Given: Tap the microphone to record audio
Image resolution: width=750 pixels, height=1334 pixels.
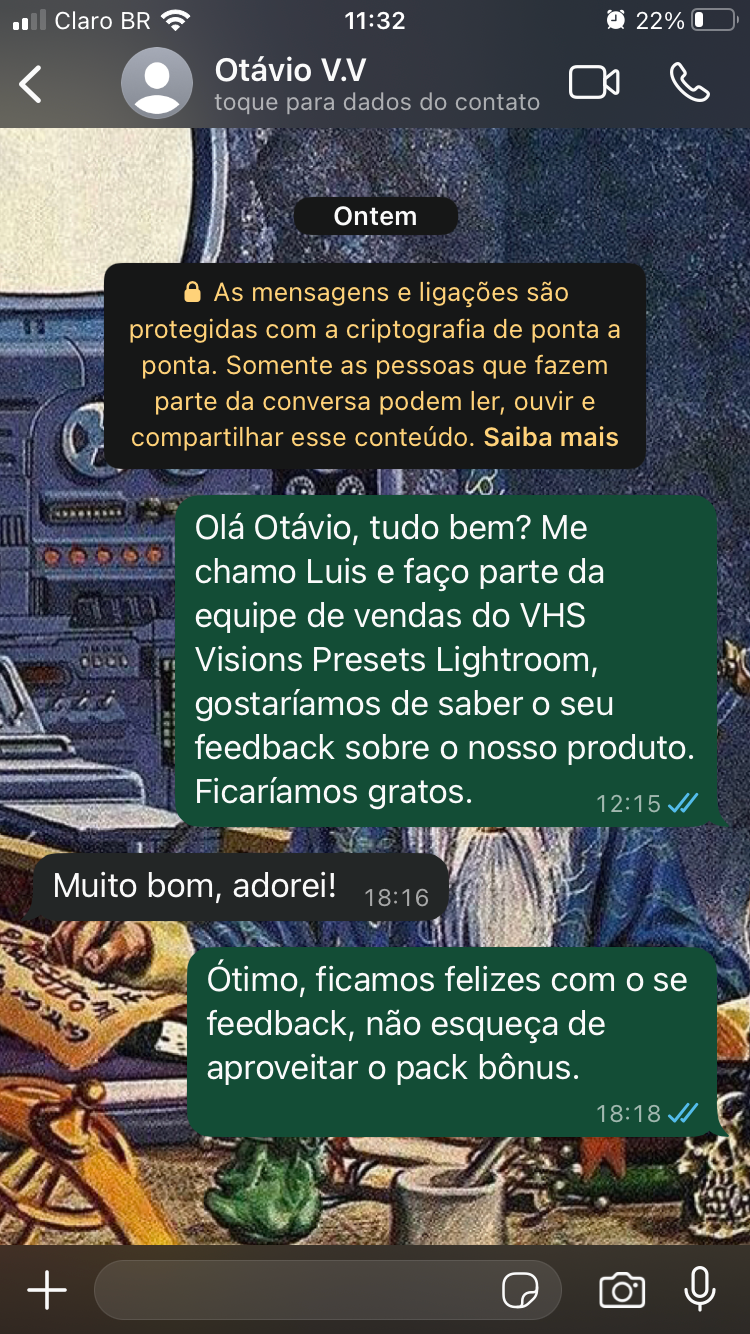Looking at the screenshot, I should (700, 1290).
